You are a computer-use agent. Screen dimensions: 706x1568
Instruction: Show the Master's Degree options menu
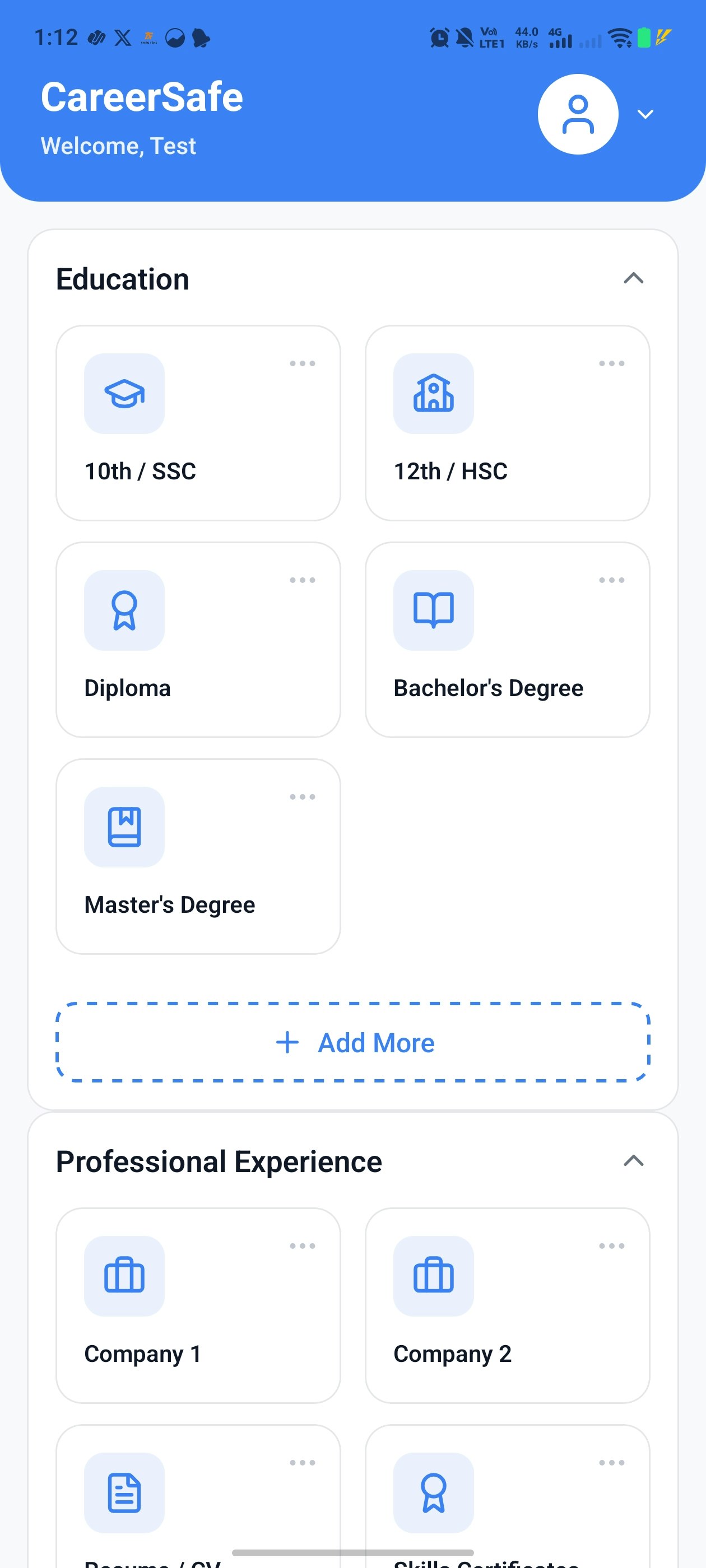click(302, 797)
